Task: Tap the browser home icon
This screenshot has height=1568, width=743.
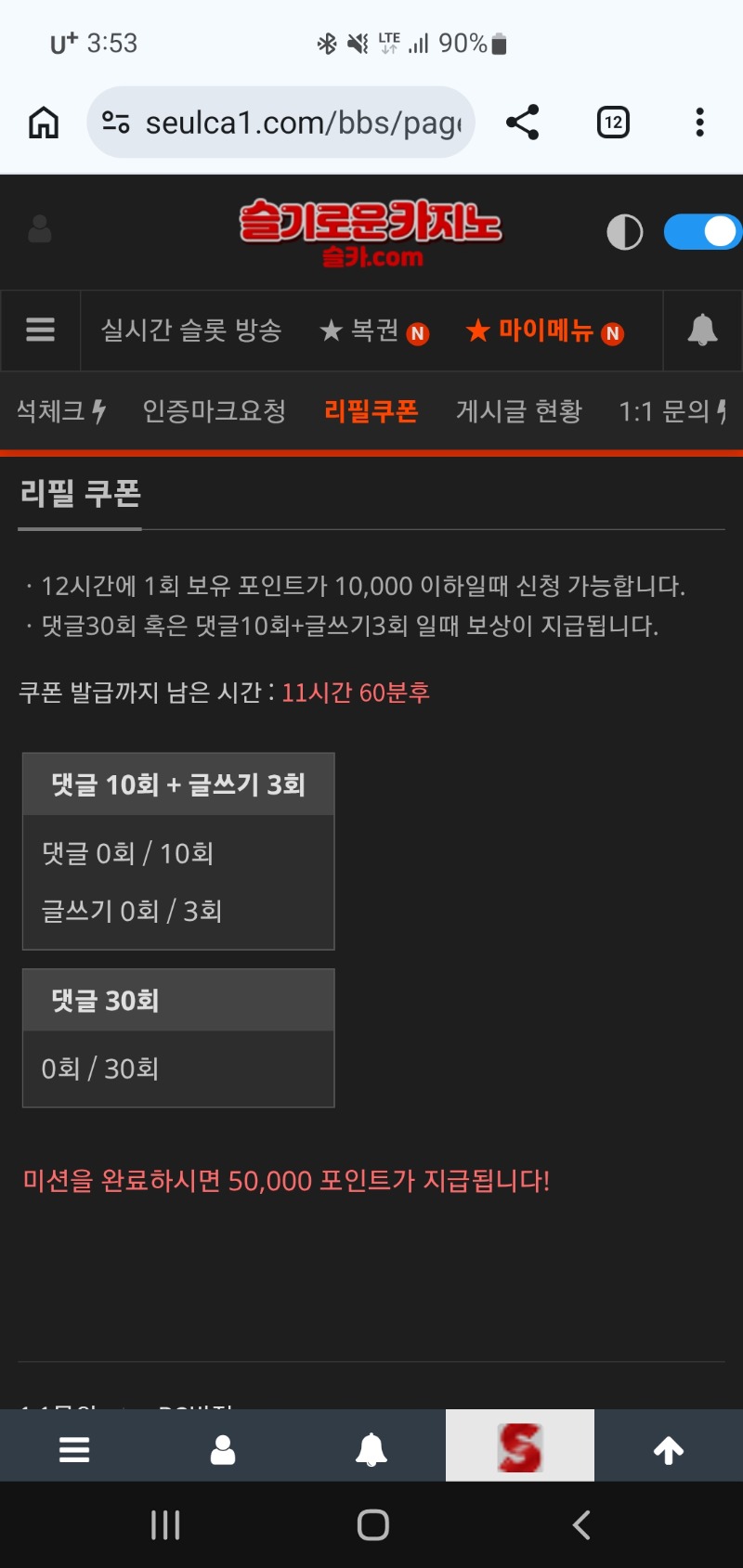Action: coord(44,123)
